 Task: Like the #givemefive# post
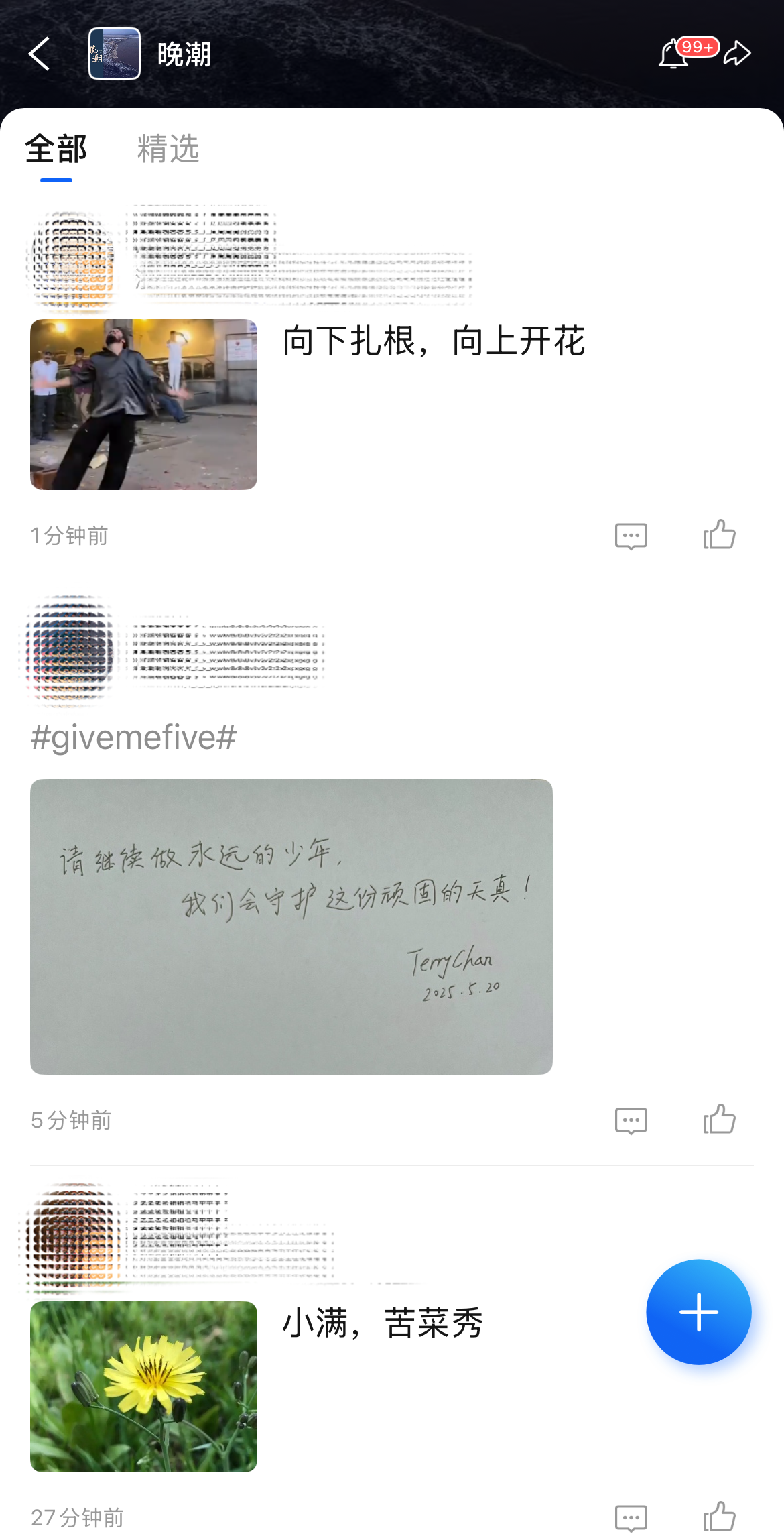click(x=719, y=1120)
